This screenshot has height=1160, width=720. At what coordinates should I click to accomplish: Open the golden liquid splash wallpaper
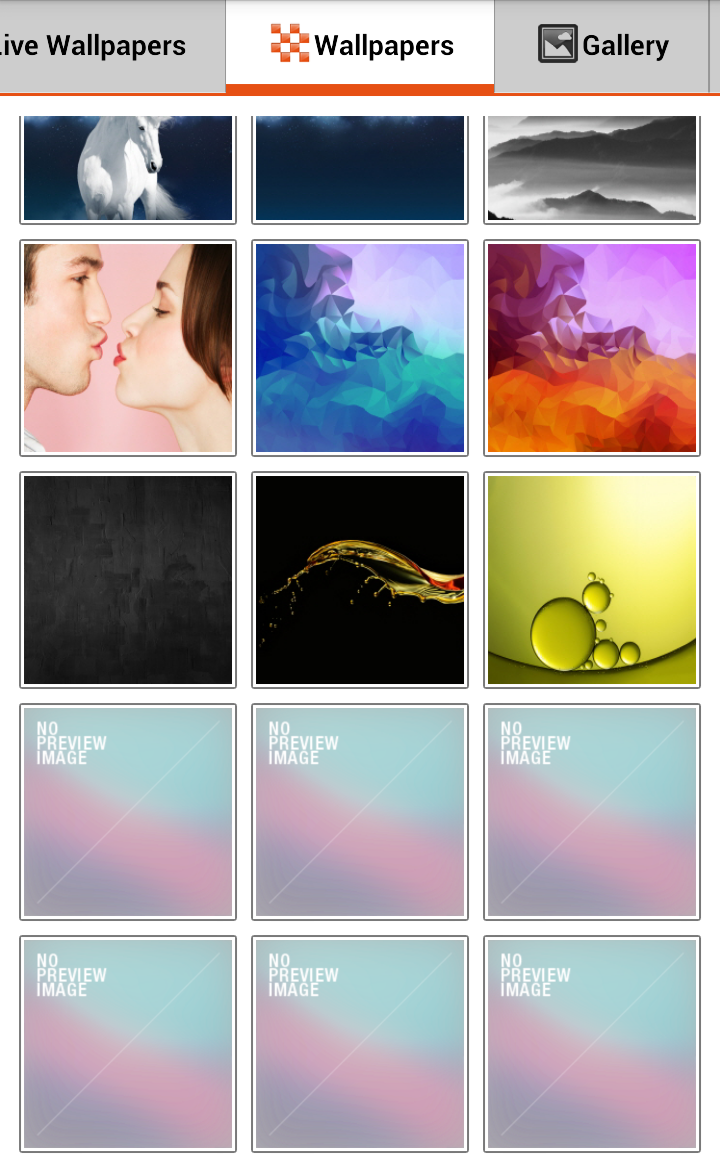(x=360, y=580)
